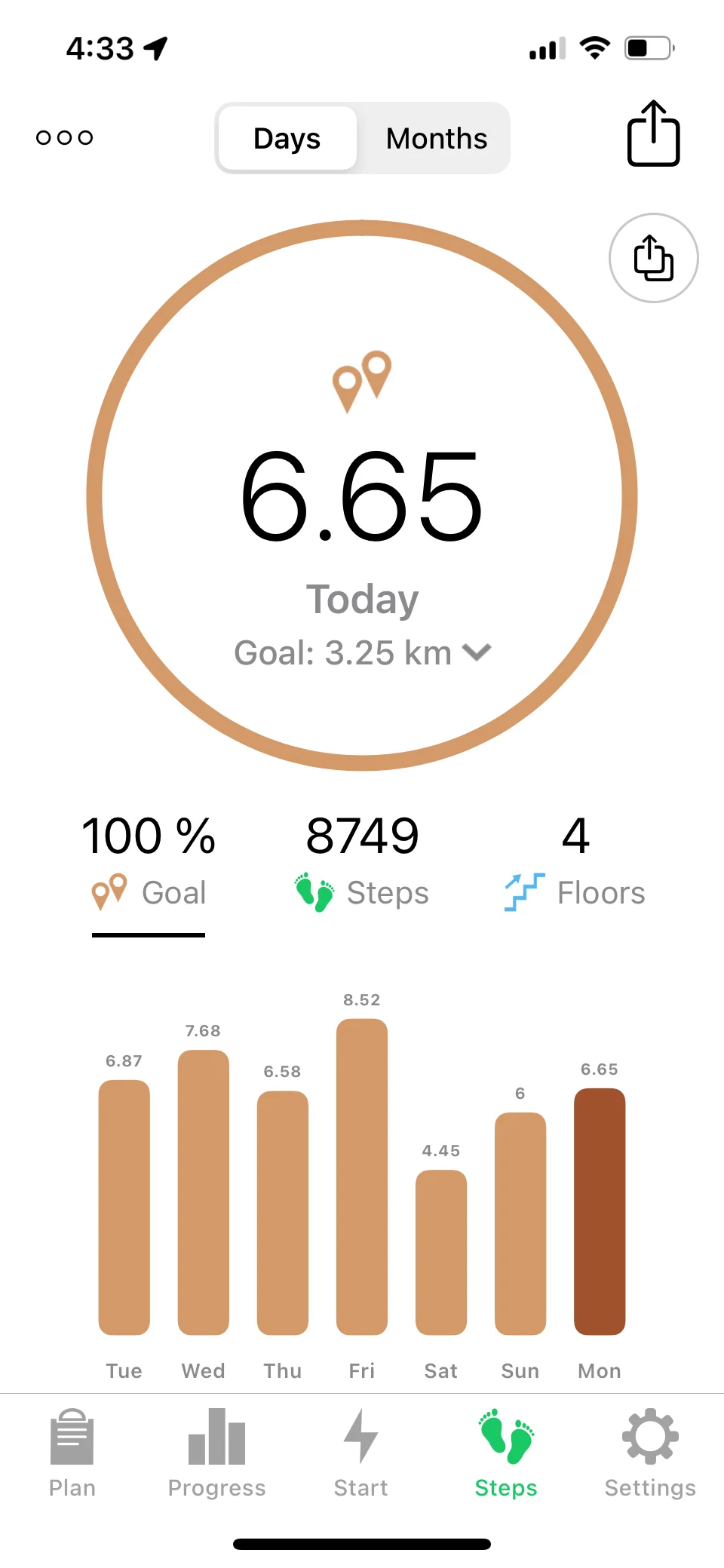
Task: Open the three-dot more options menu
Action: (x=65, y=137)
